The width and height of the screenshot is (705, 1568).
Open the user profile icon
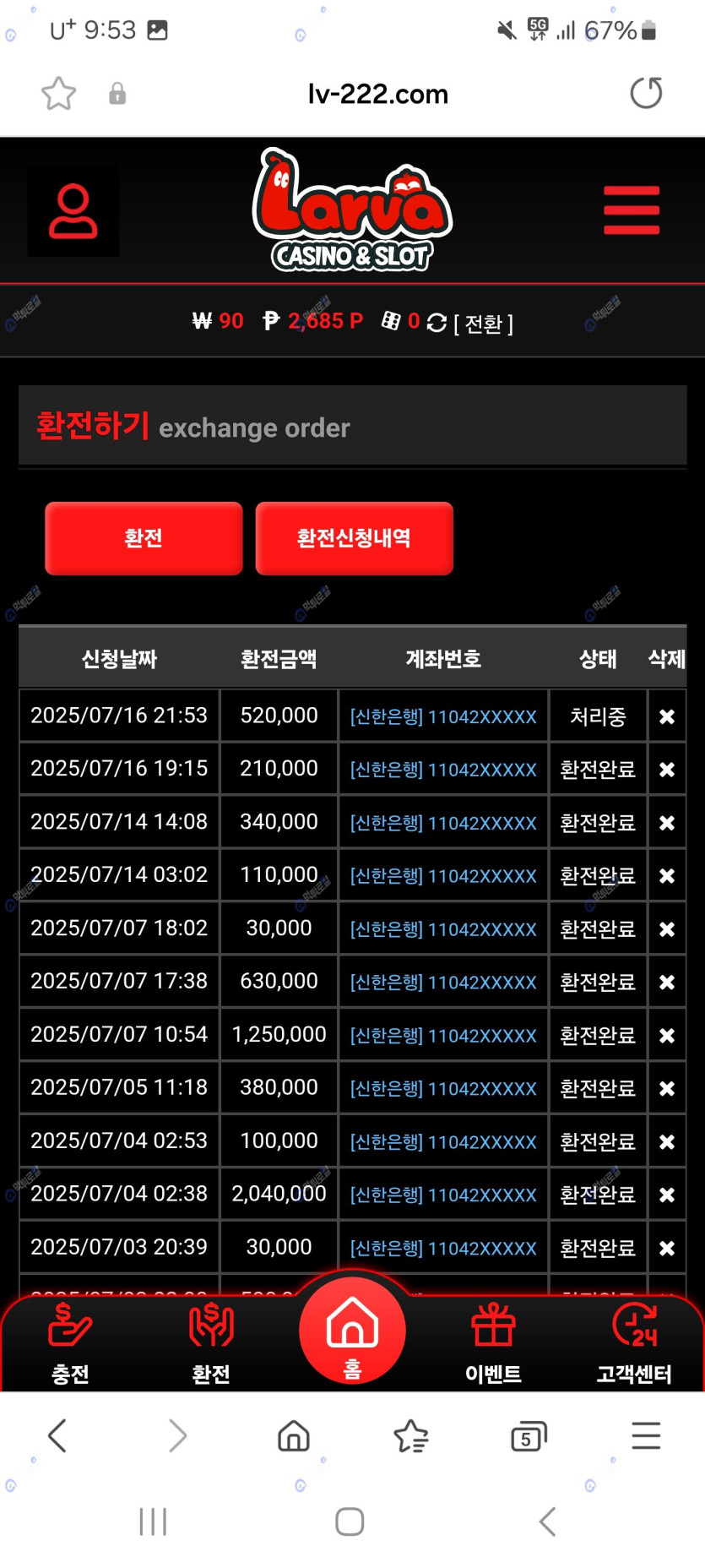(x=73, y=210)
